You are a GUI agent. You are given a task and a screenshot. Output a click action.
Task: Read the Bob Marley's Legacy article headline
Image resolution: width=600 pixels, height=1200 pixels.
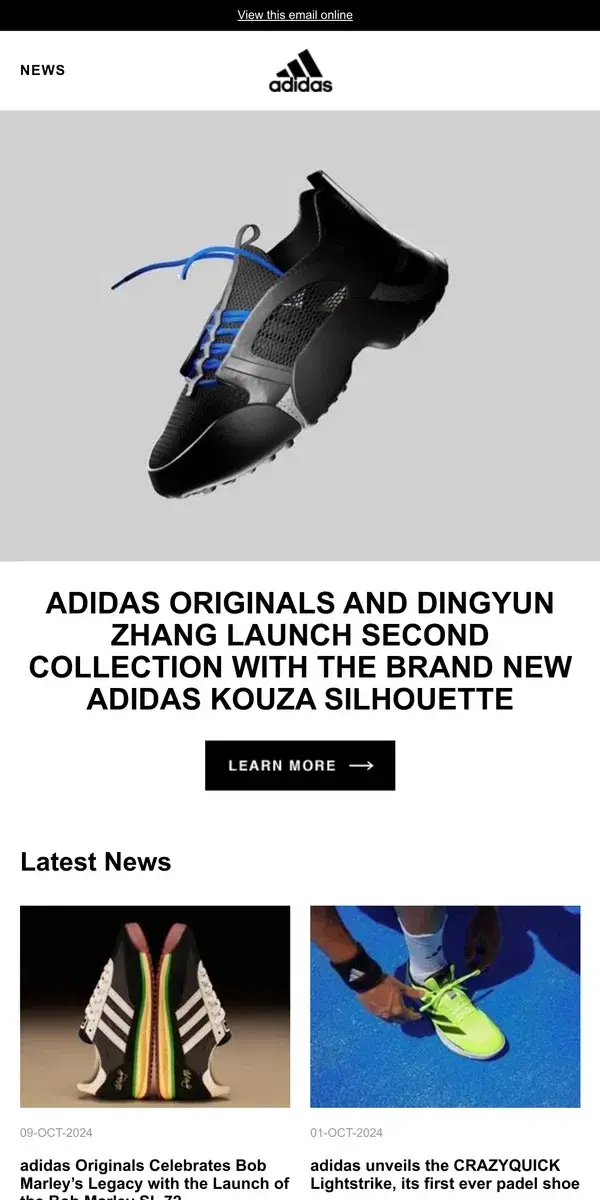tap(155, 1176)
